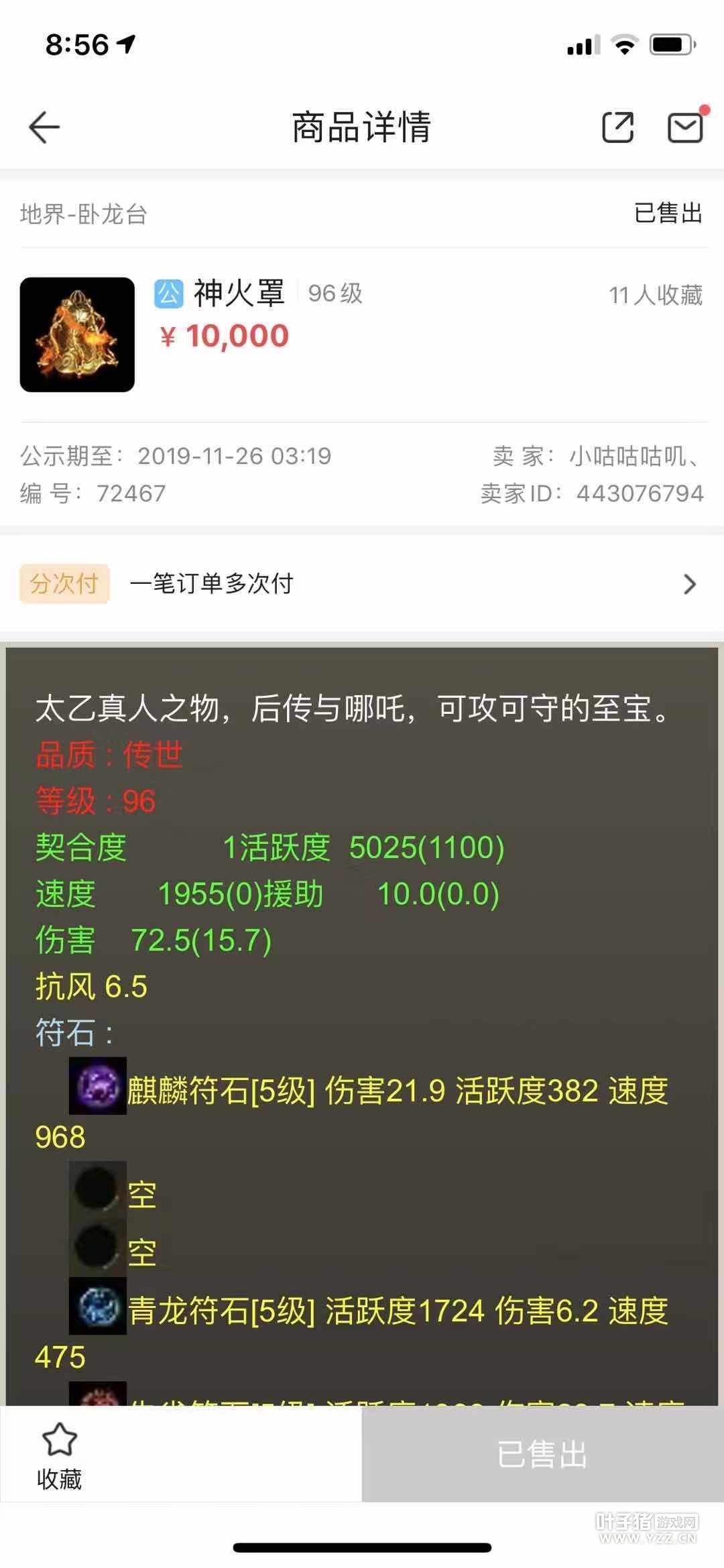View the 神火罩 item image

tap(77, 335)
